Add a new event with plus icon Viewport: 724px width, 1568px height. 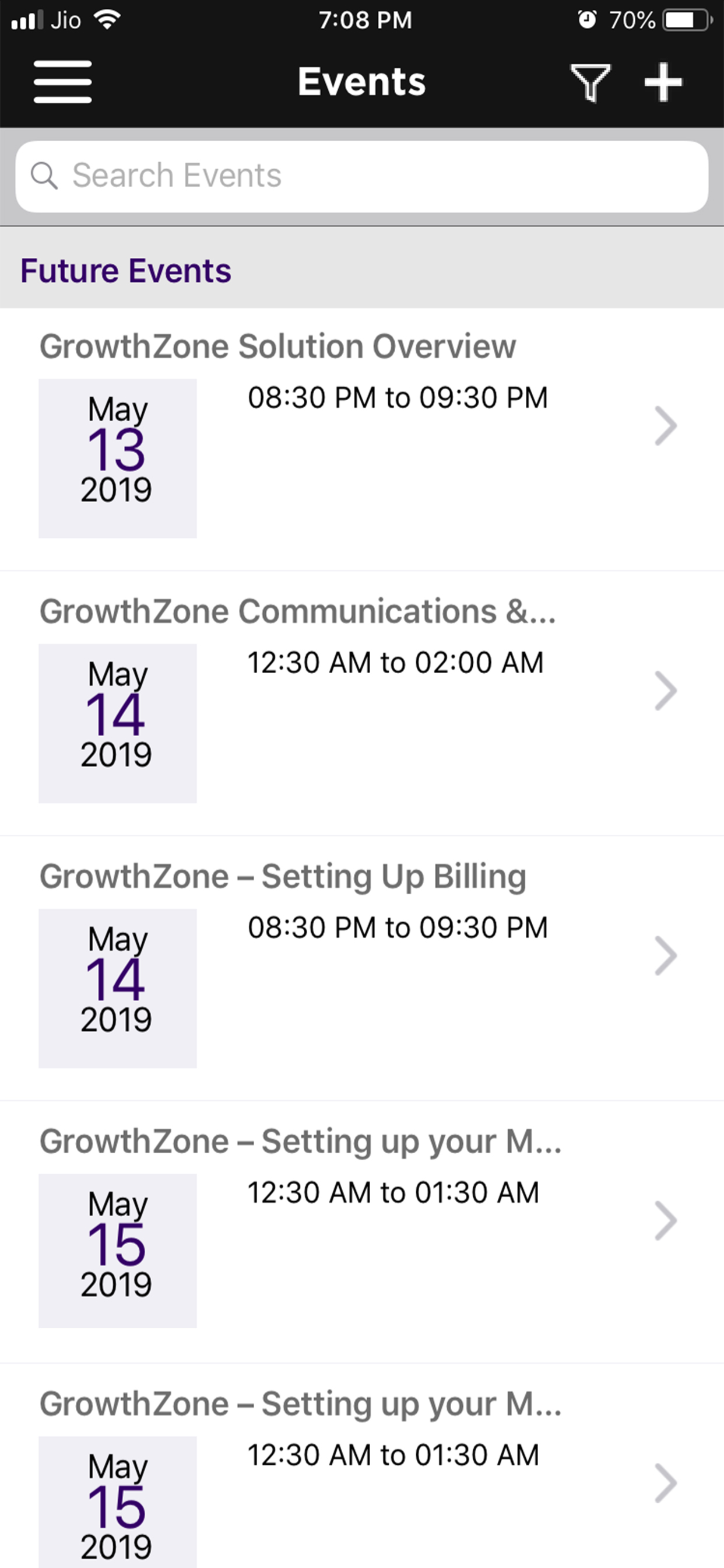point(663,82)
